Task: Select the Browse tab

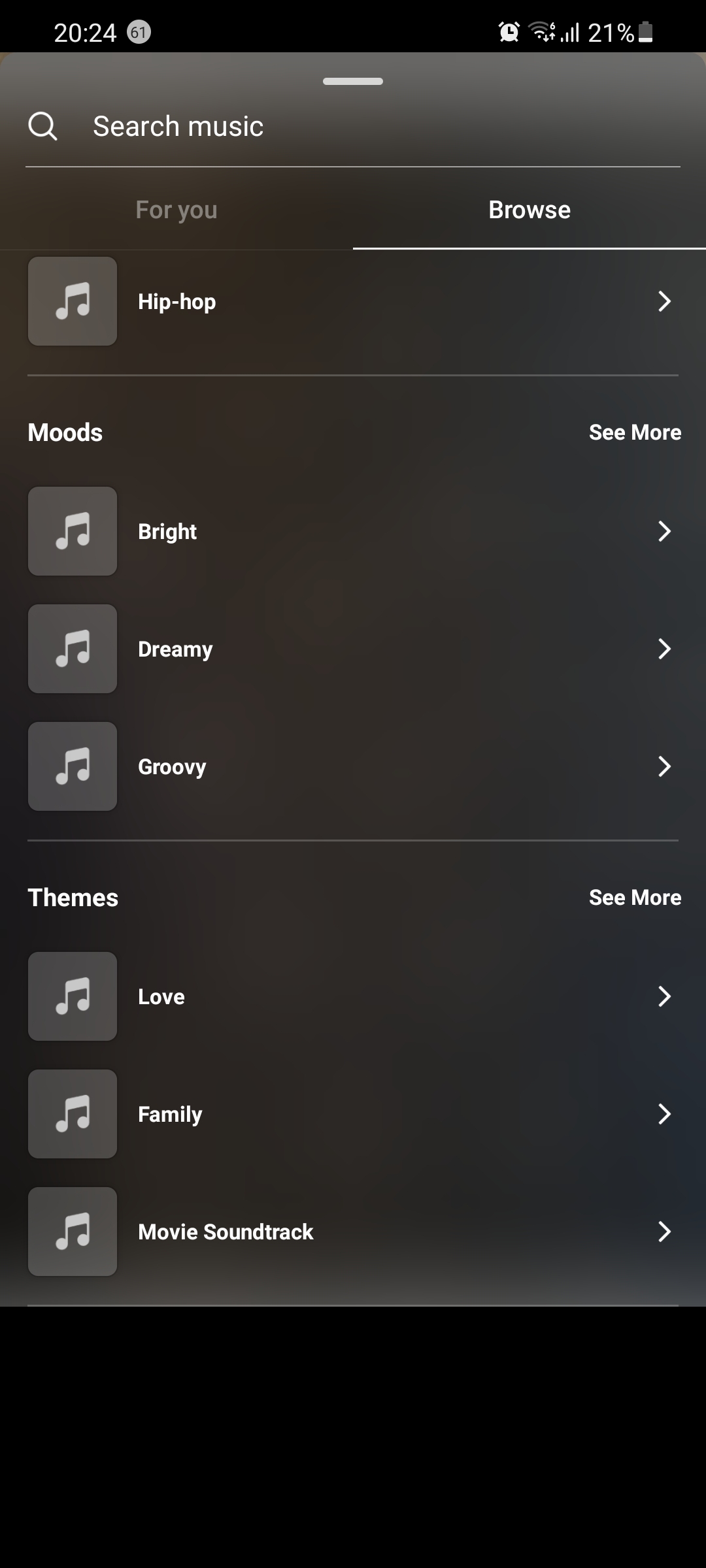Action: (x=529, y=210)
